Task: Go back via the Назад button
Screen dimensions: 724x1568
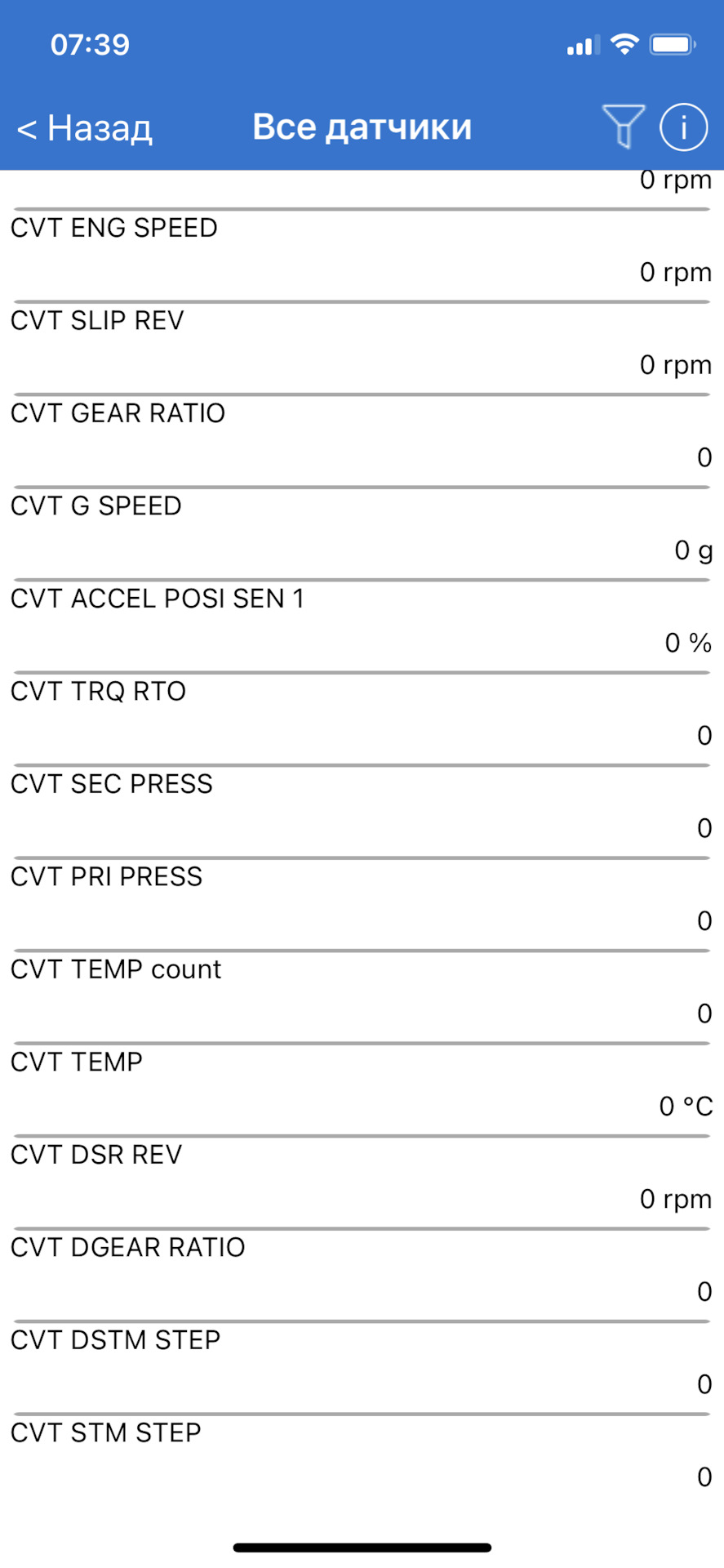Action: click(85, 128)
